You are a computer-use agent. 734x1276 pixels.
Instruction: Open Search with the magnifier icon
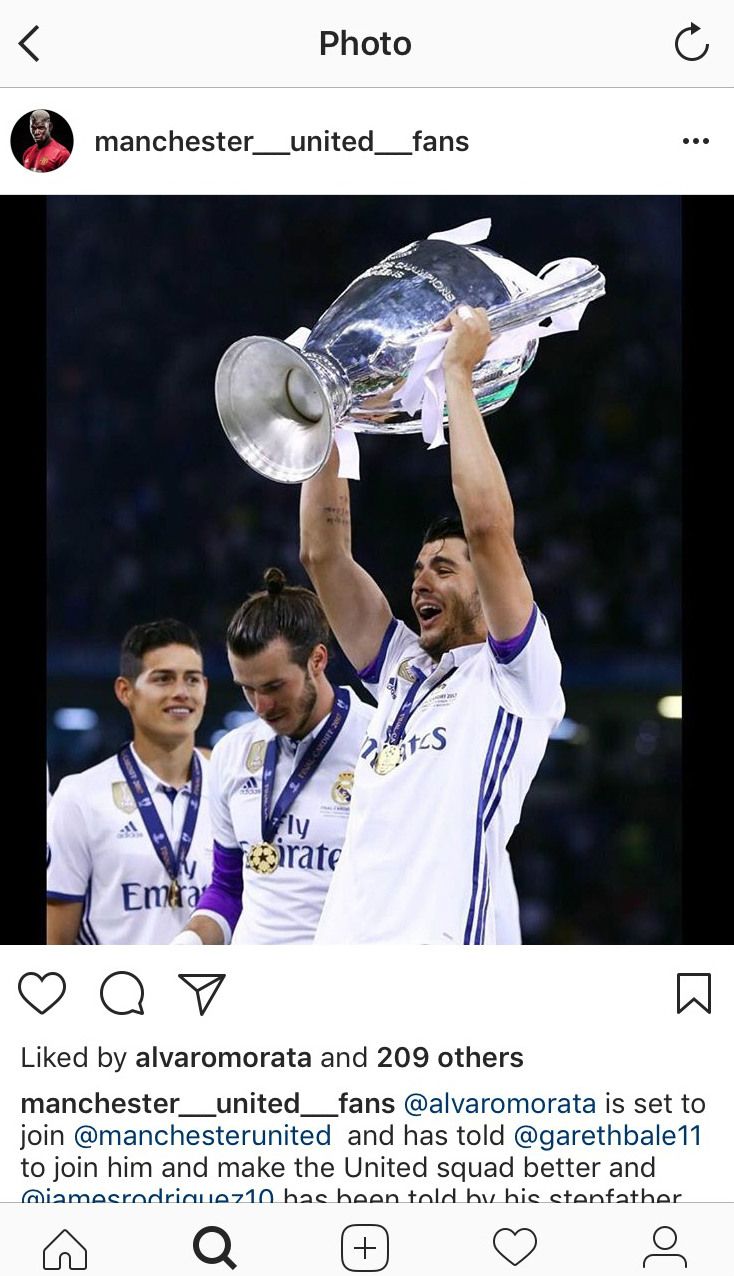(215, 1247)
